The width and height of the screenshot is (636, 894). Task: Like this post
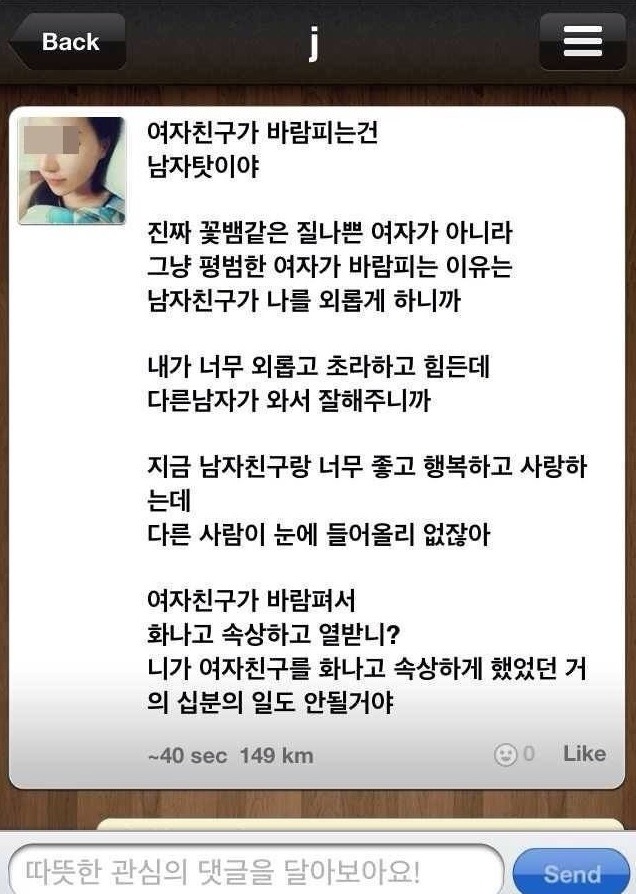584,754
